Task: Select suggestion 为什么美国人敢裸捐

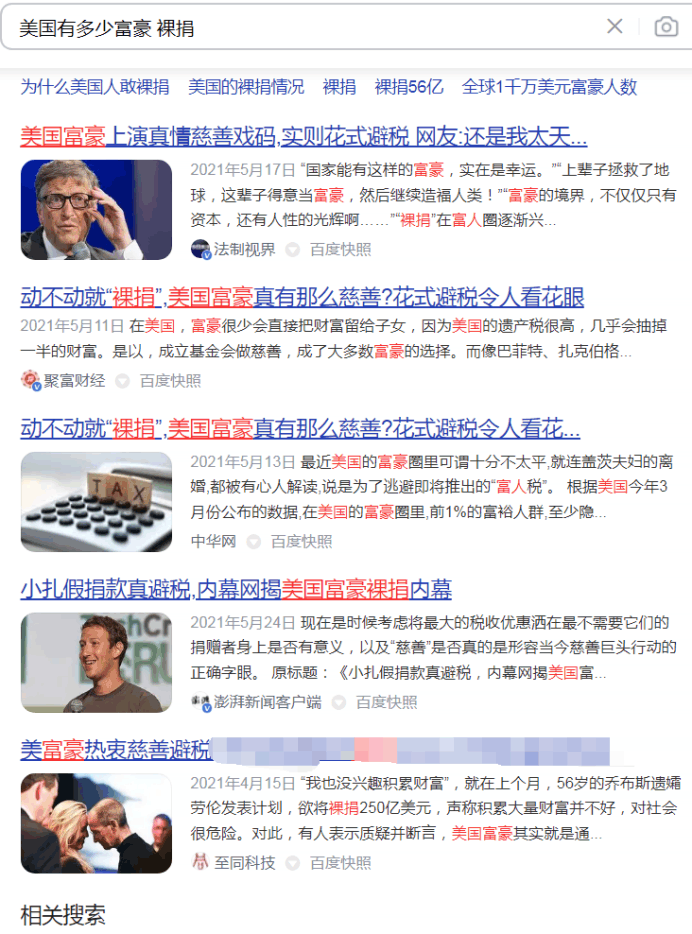Action: point(95,87)
